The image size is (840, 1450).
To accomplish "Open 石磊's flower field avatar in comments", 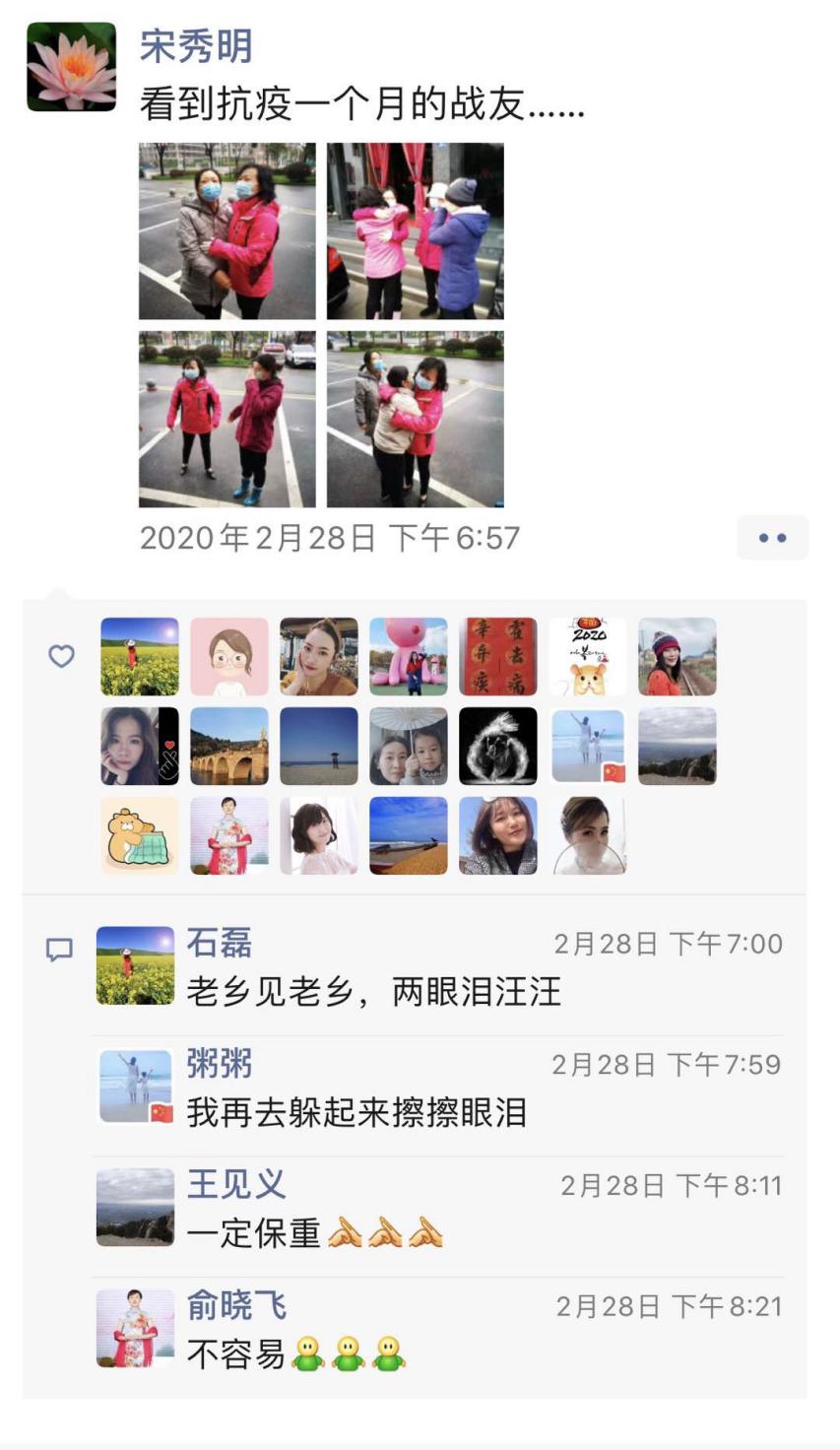I will [136, 965].
